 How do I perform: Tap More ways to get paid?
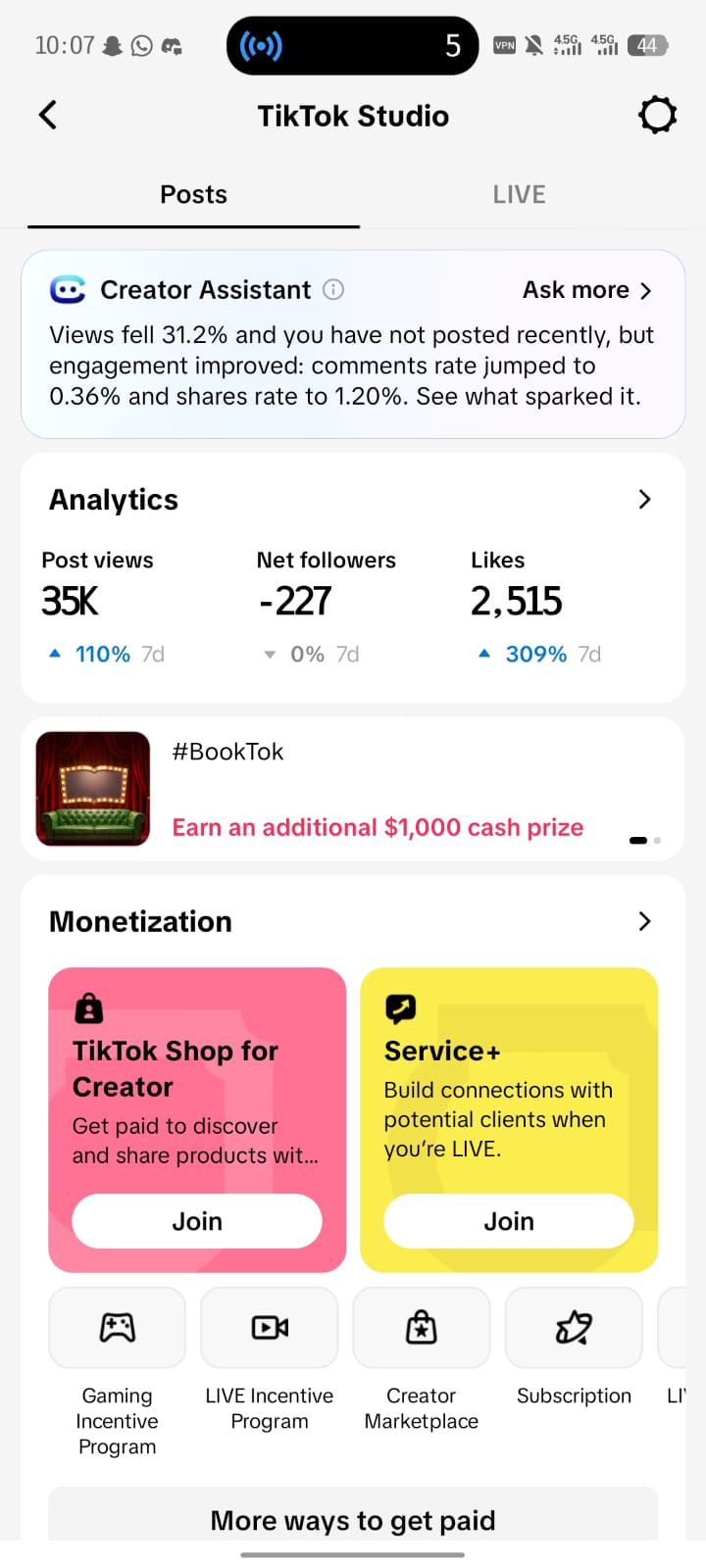(353, 1518)
